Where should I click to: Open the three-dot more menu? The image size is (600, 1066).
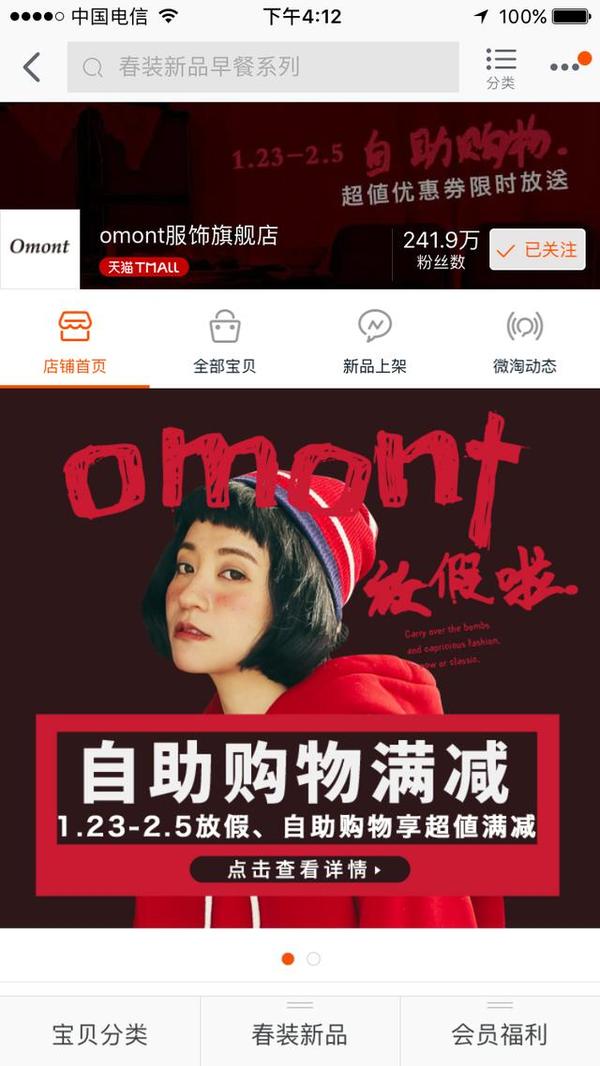coord(566,67)
